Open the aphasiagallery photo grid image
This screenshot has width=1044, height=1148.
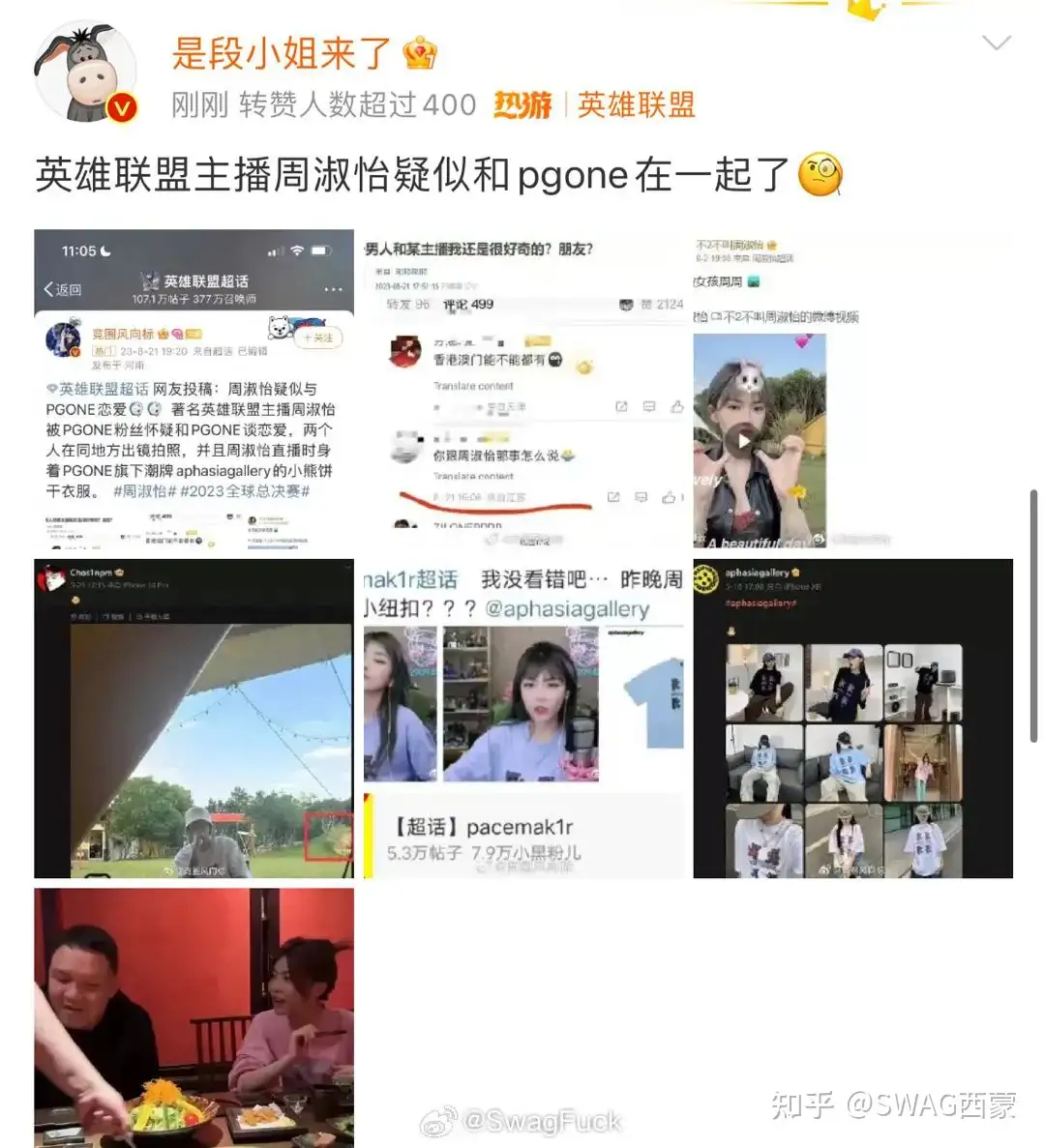[852, 718]
